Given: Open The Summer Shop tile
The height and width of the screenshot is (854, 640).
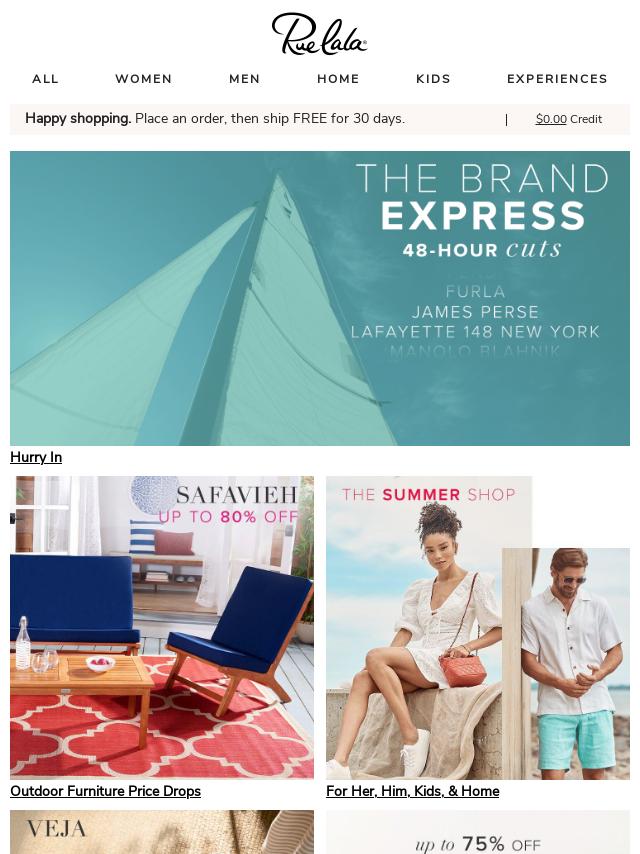Looking at the screenshot, I should (478, 627).
